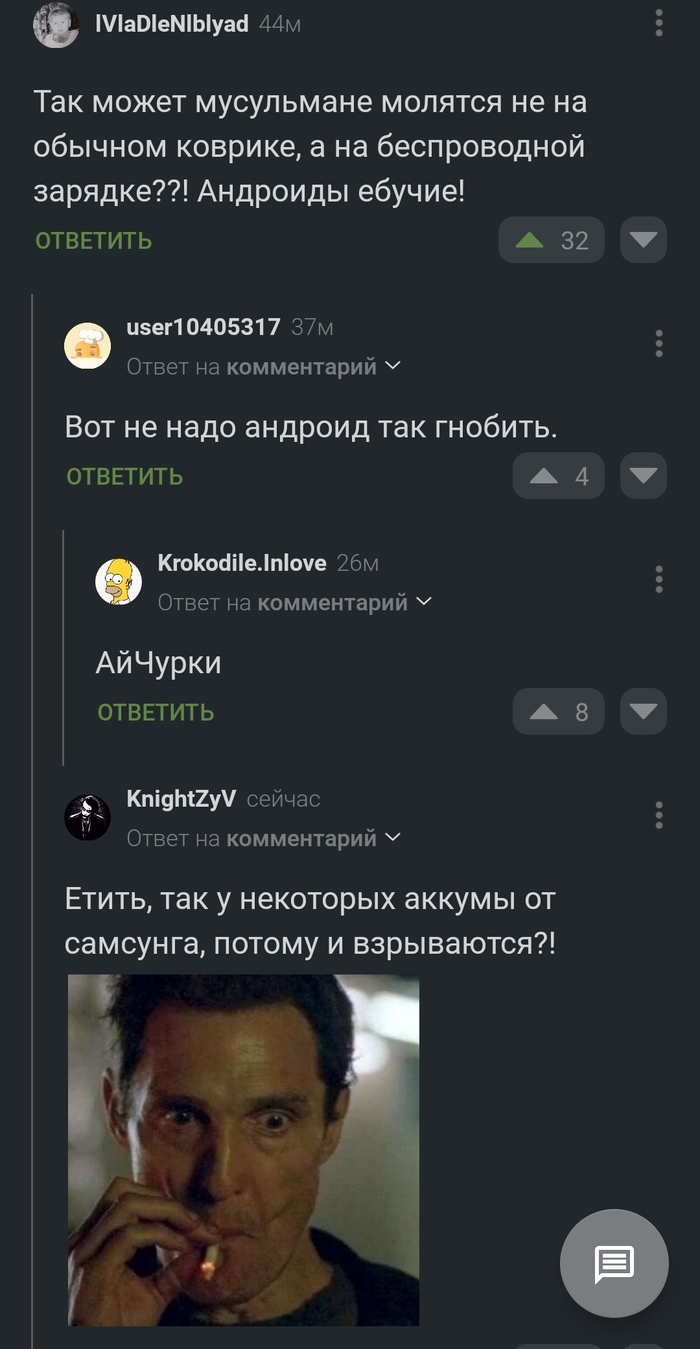Downvote user10405317's comment
700x1349 pixels.
pyautogui.click(x=643, y=476)
